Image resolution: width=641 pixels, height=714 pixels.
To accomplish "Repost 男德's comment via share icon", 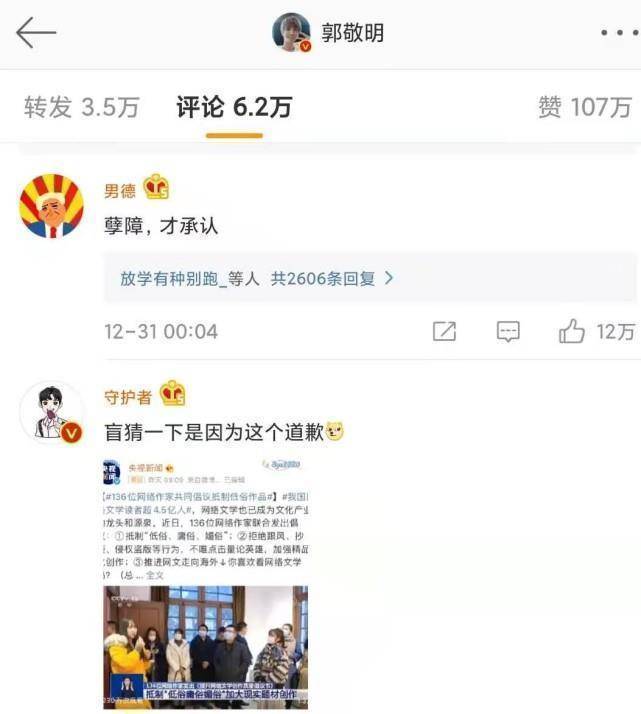I will (x=444, y=332).
